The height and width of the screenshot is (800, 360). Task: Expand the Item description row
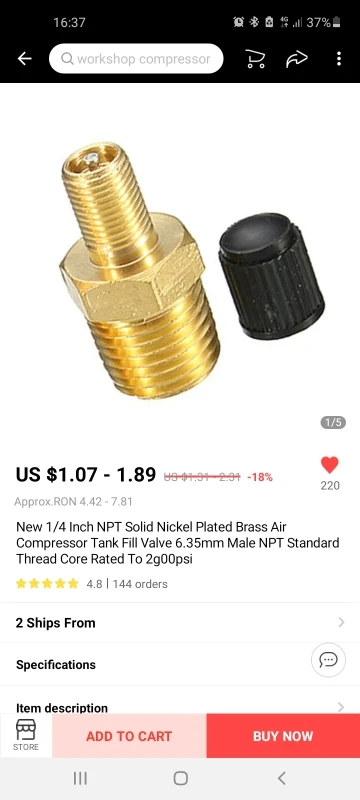click(x=180, y=704)
